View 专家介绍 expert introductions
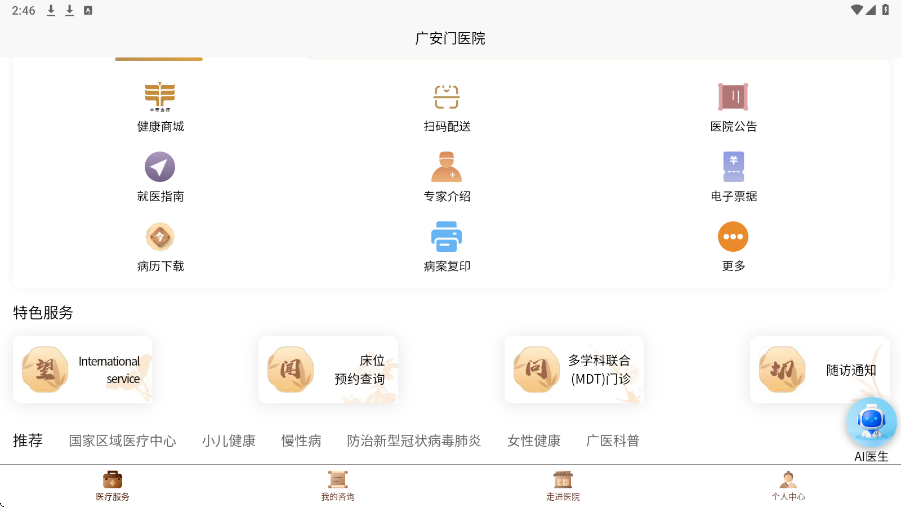 click(x=446, y=177)
